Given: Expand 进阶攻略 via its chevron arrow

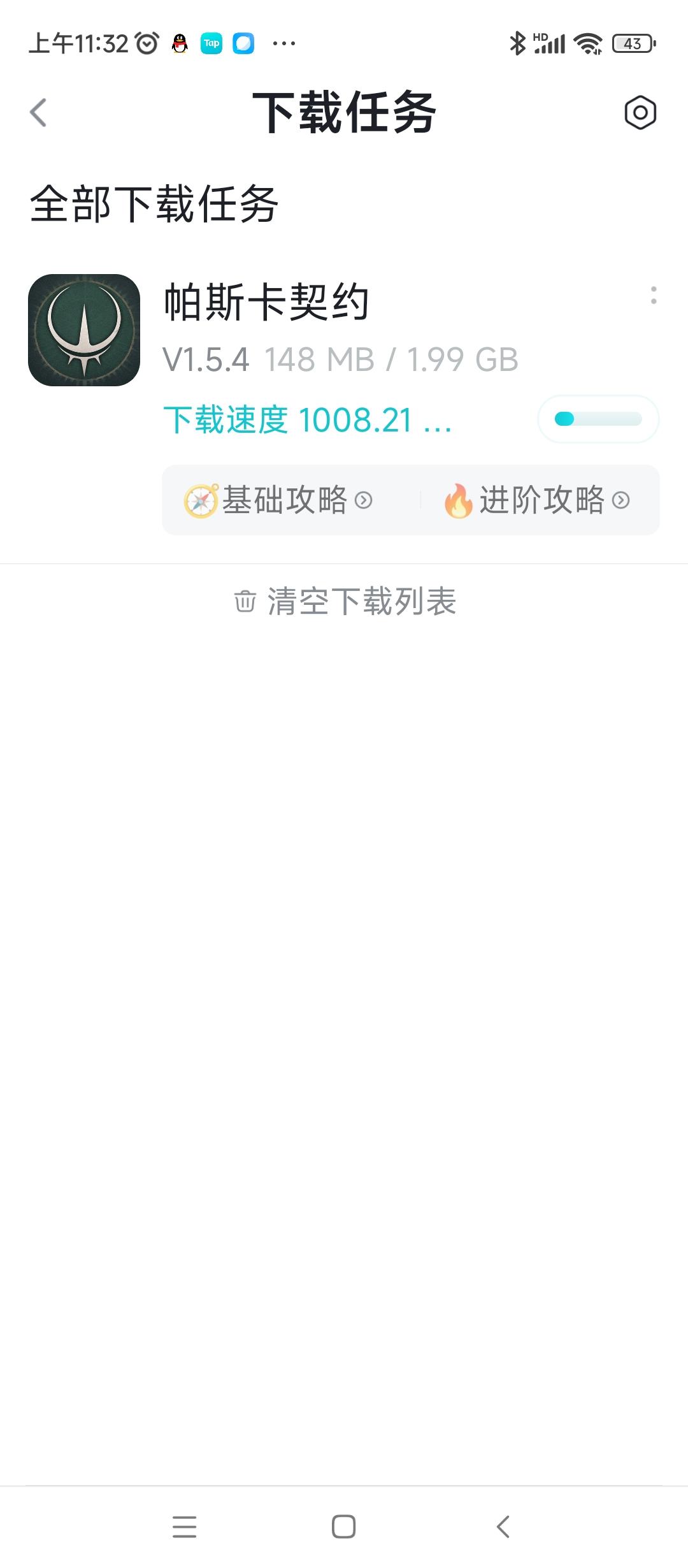Looking at the screenshot, I should (622, 501).
